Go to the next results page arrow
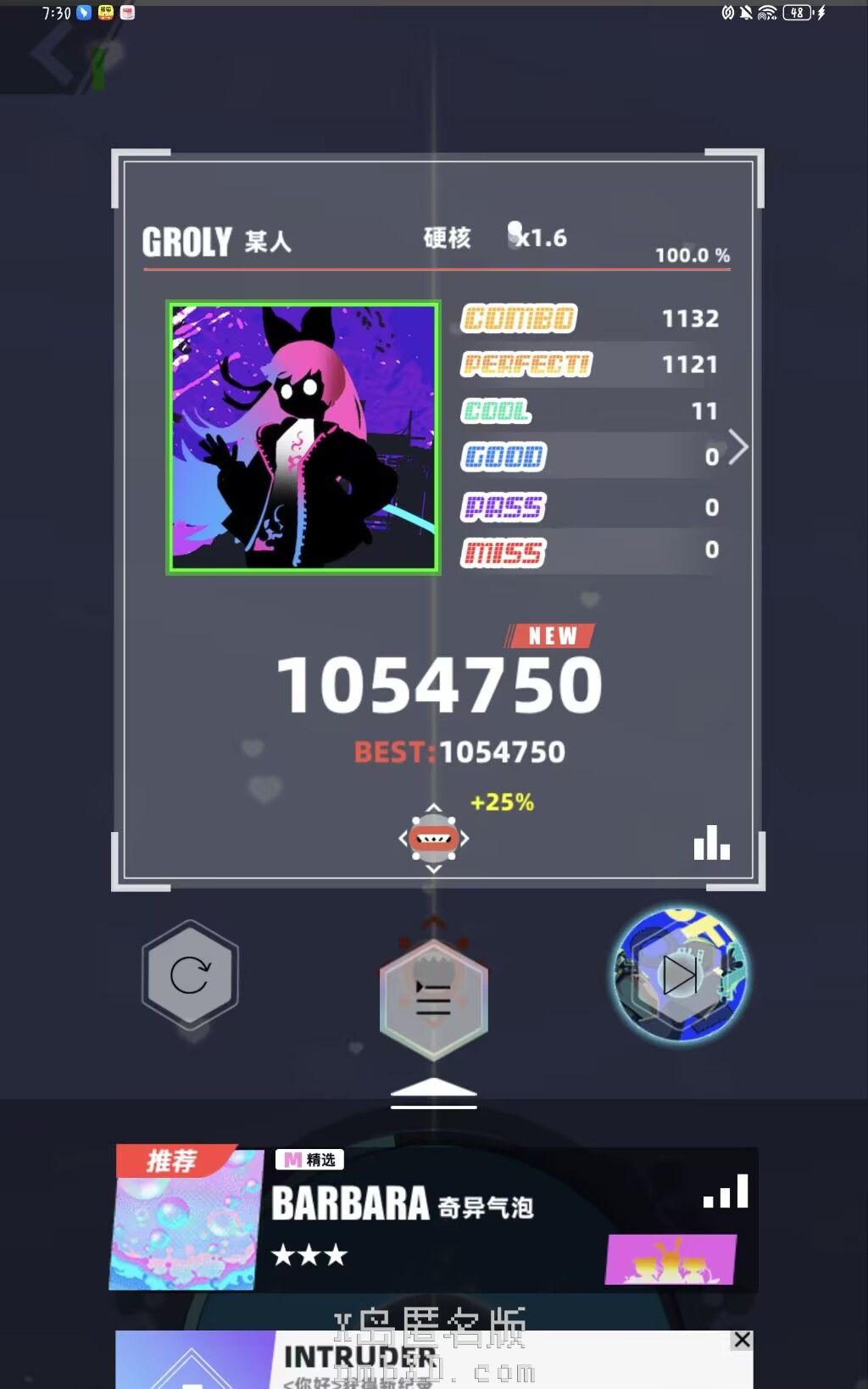Viewport: 868px width, 1389px height. tap(738, 447)
